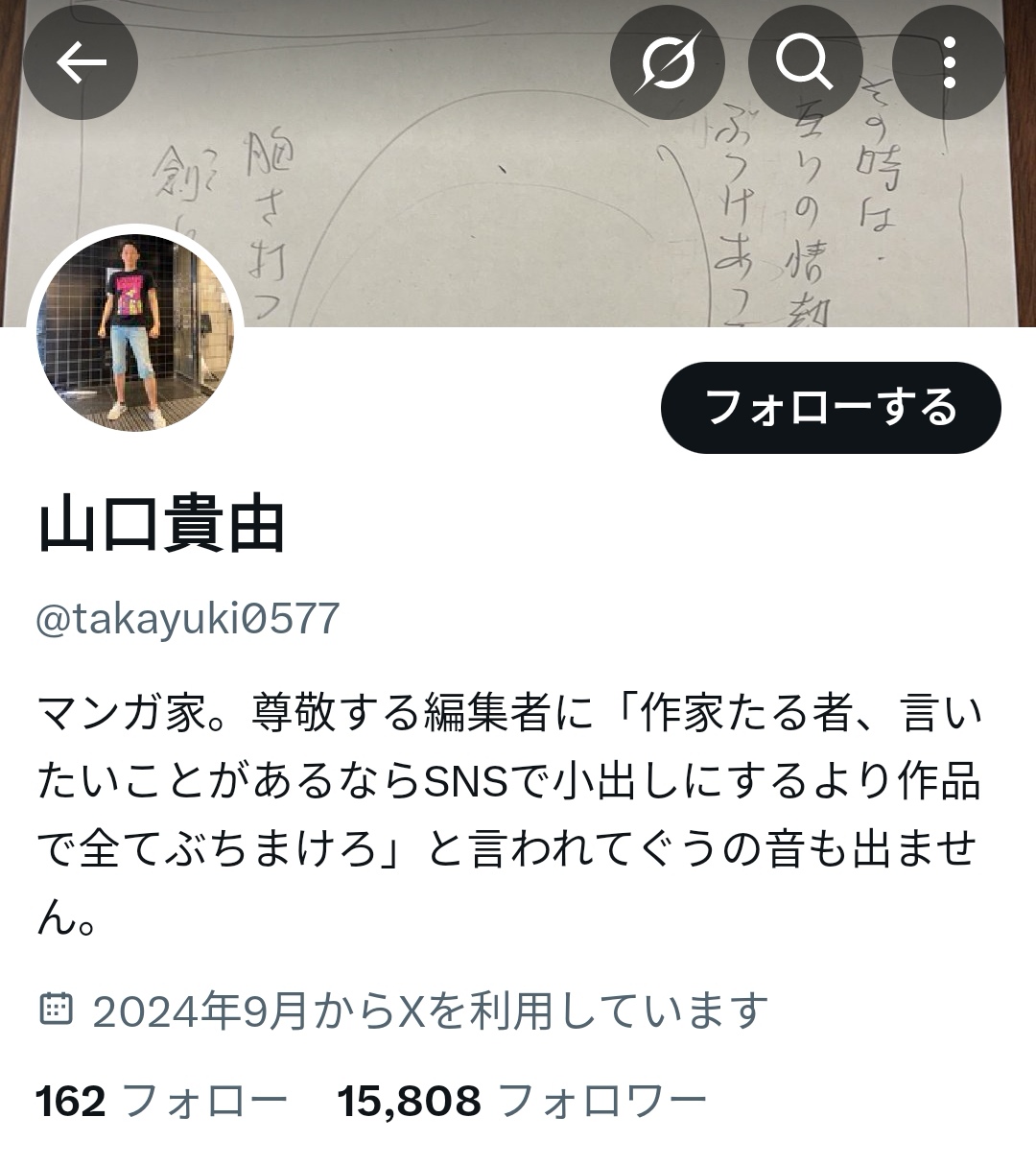Open the three-dot overflow menu
This screenshot has height=1165, width=1036.
pyautogui.click(x=948, y=63)
